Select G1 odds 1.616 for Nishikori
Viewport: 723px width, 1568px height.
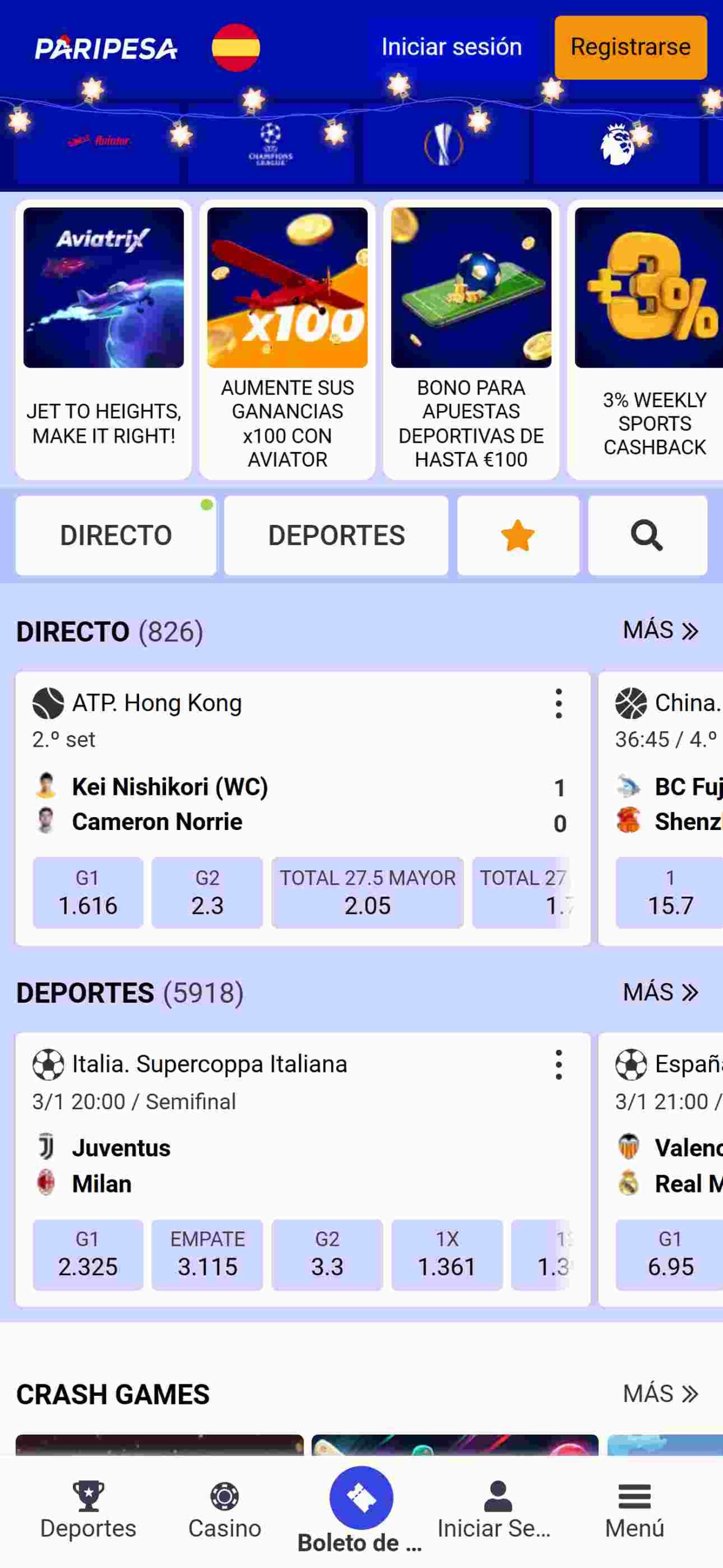click(88, 892)
